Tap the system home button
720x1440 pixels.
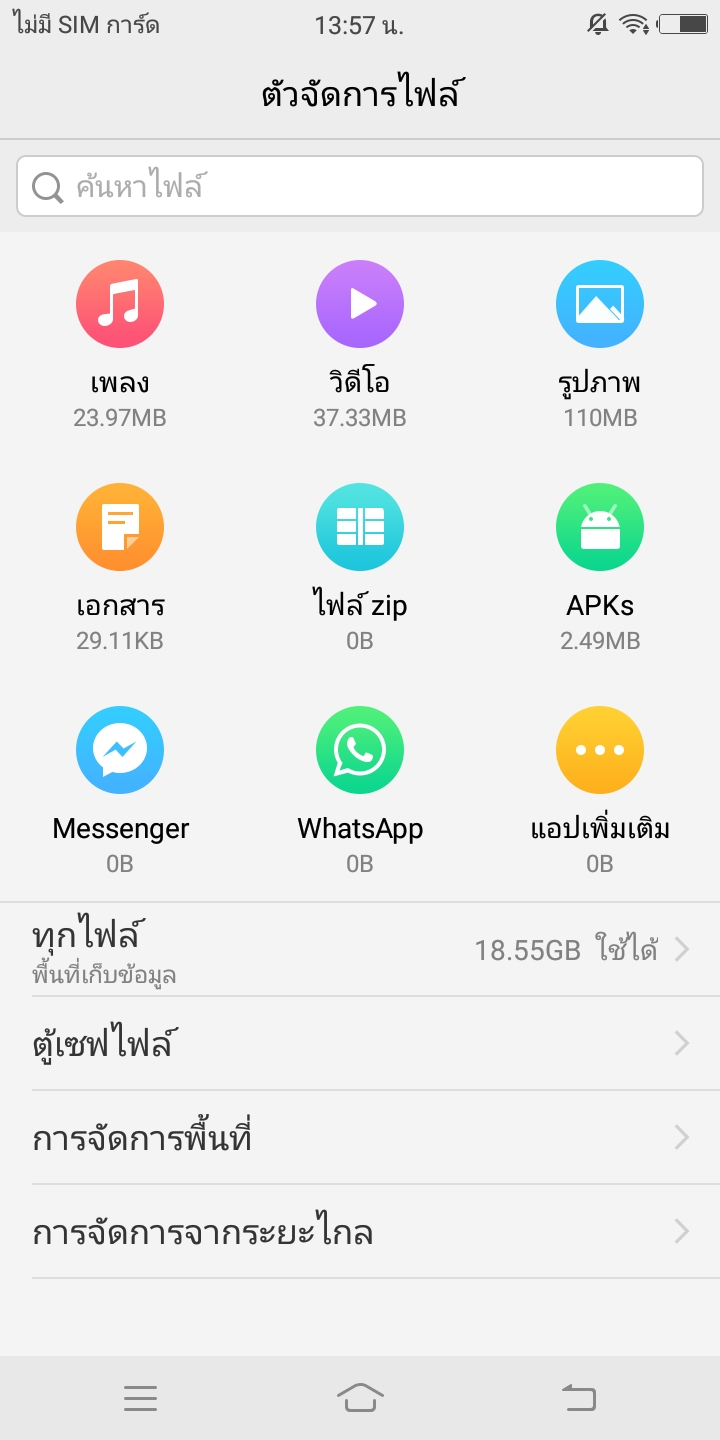click(360, 1397)
